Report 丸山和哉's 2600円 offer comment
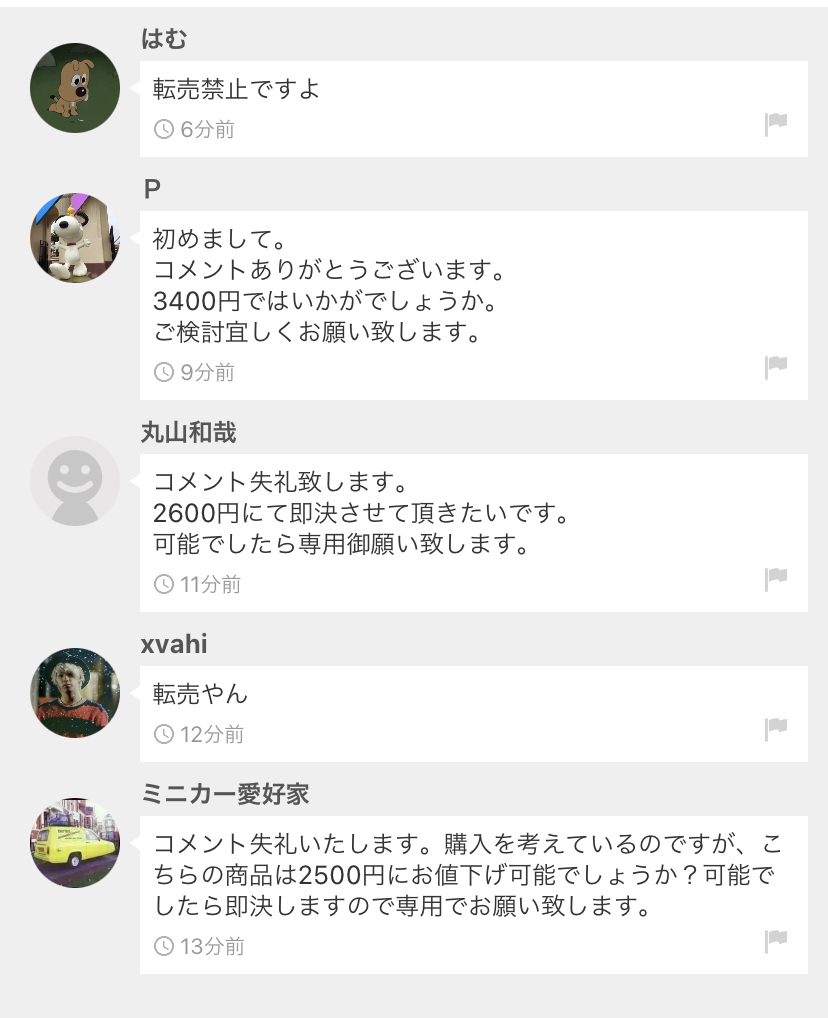The width and height of the screenshot is (828, 1018). (x=775, y=578)
